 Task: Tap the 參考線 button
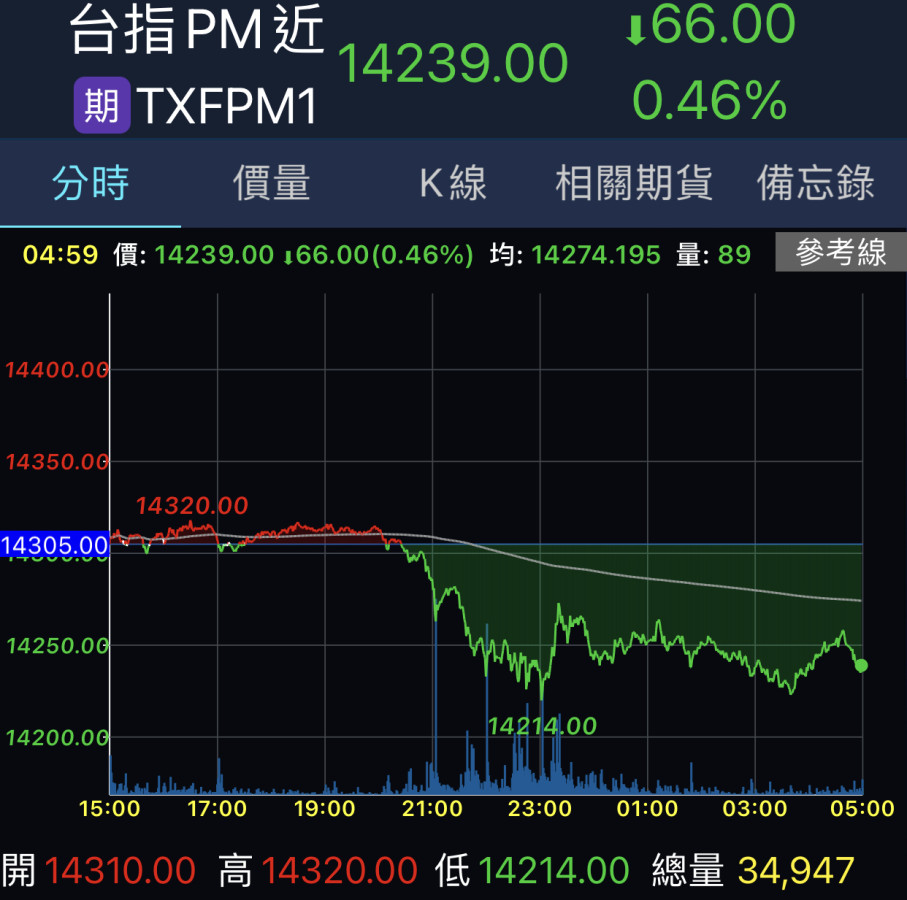840,254
